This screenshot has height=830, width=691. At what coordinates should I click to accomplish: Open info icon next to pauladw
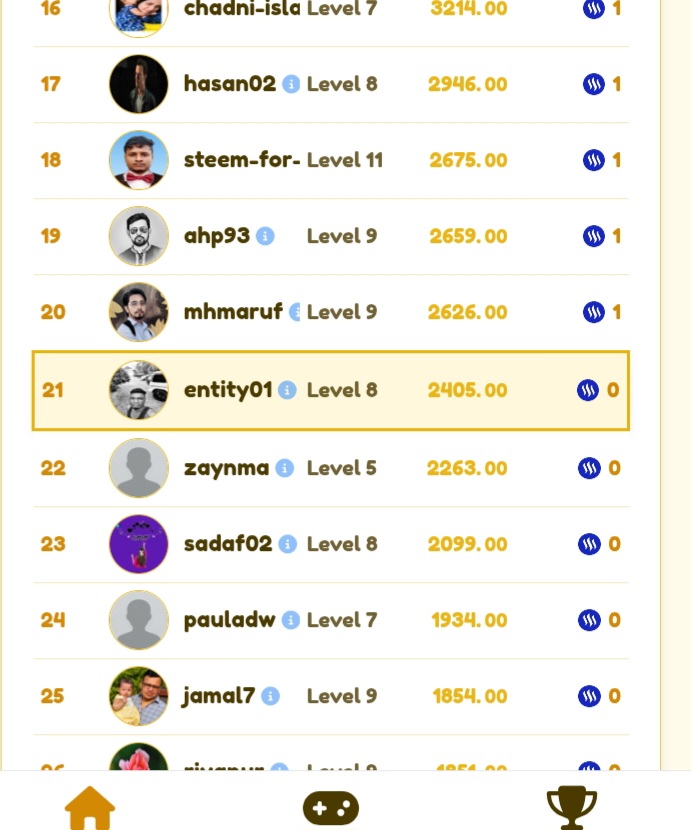291,620
